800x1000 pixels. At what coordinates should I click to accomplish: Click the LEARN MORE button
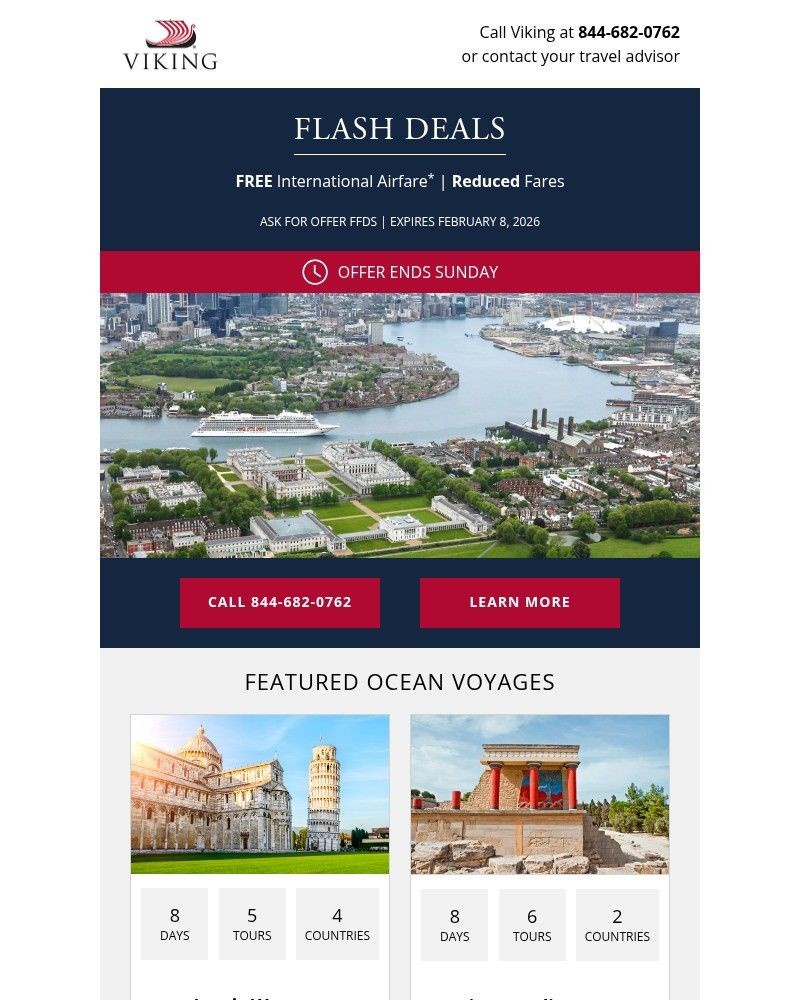pos(519,602)
